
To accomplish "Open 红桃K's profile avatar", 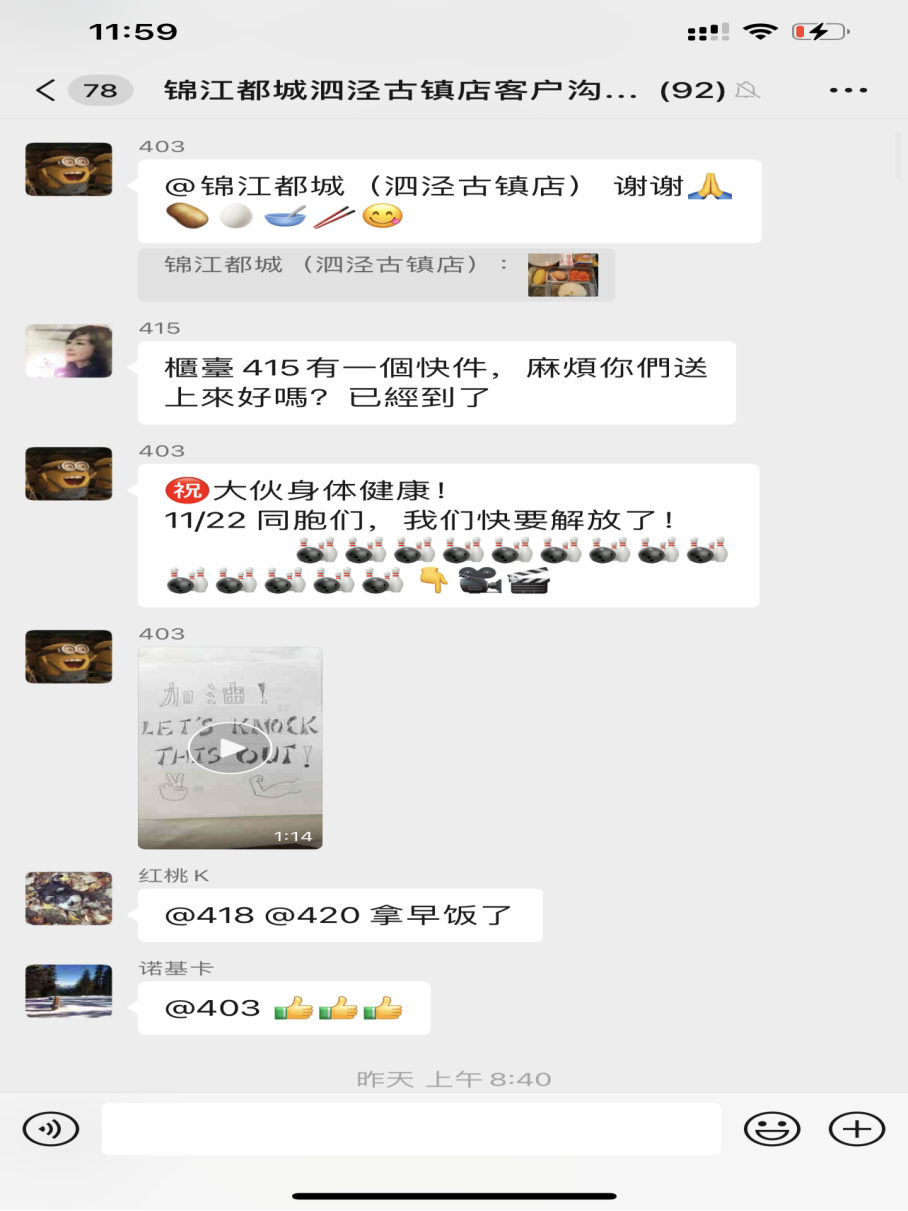I will point(68,898).
